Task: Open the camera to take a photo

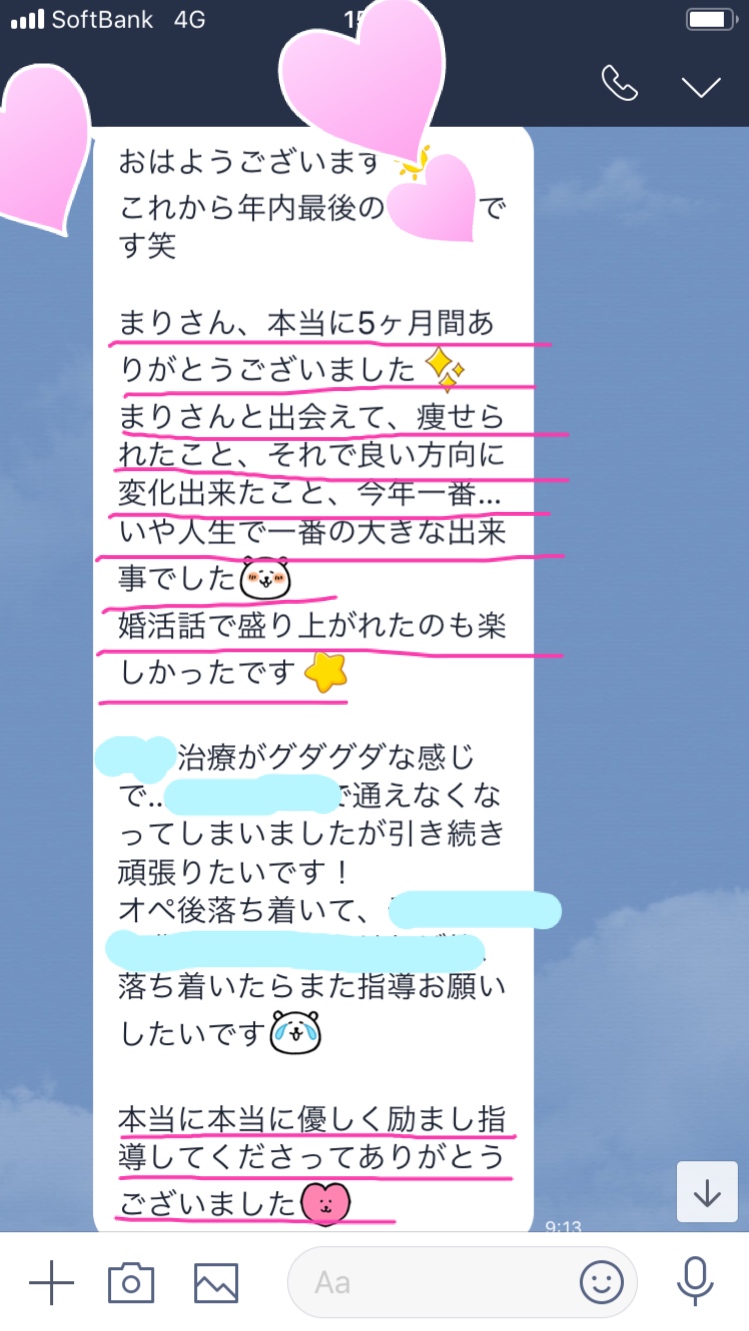Action: click(131, 1282)
